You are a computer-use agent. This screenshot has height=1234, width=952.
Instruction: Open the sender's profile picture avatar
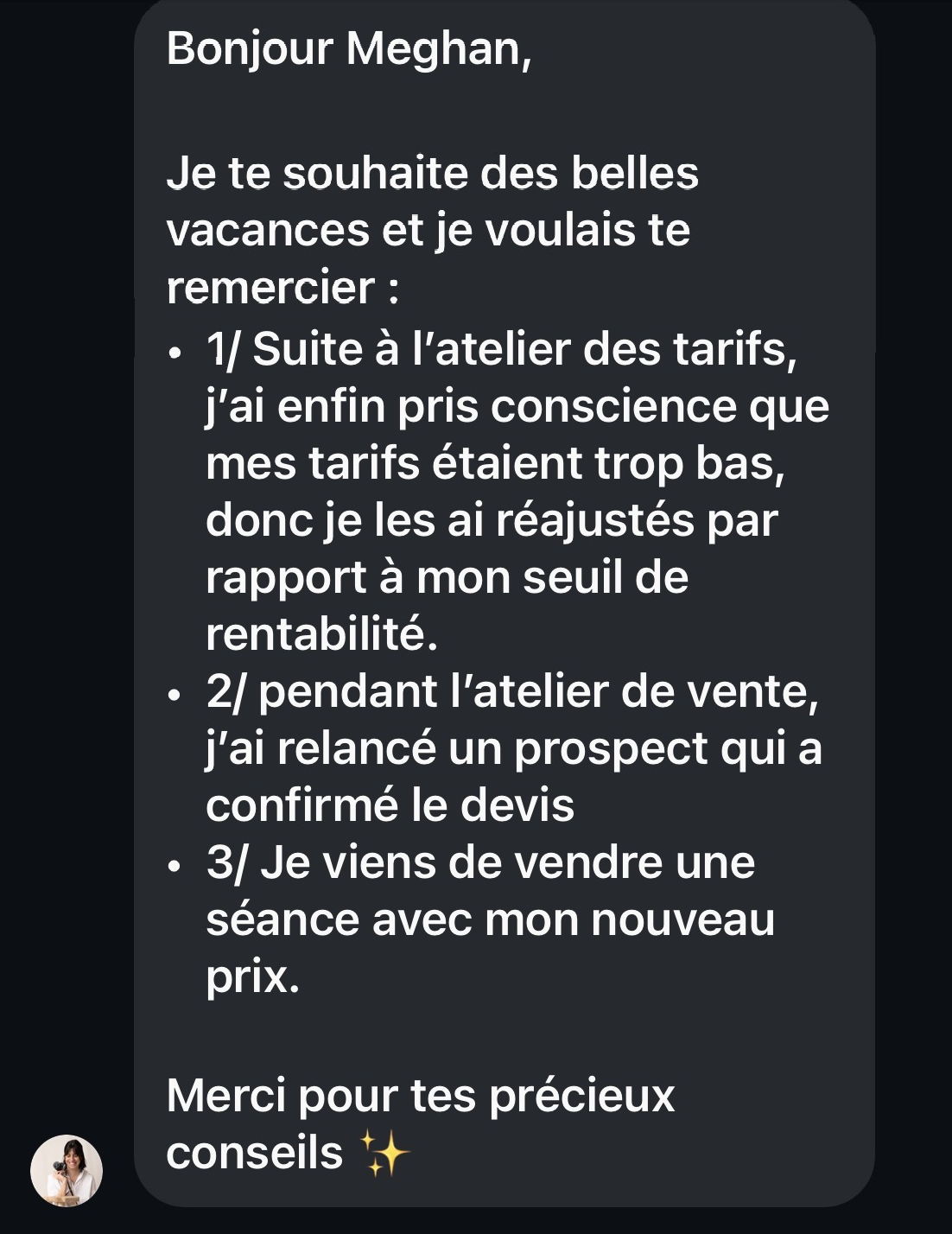pos(67,1171)
